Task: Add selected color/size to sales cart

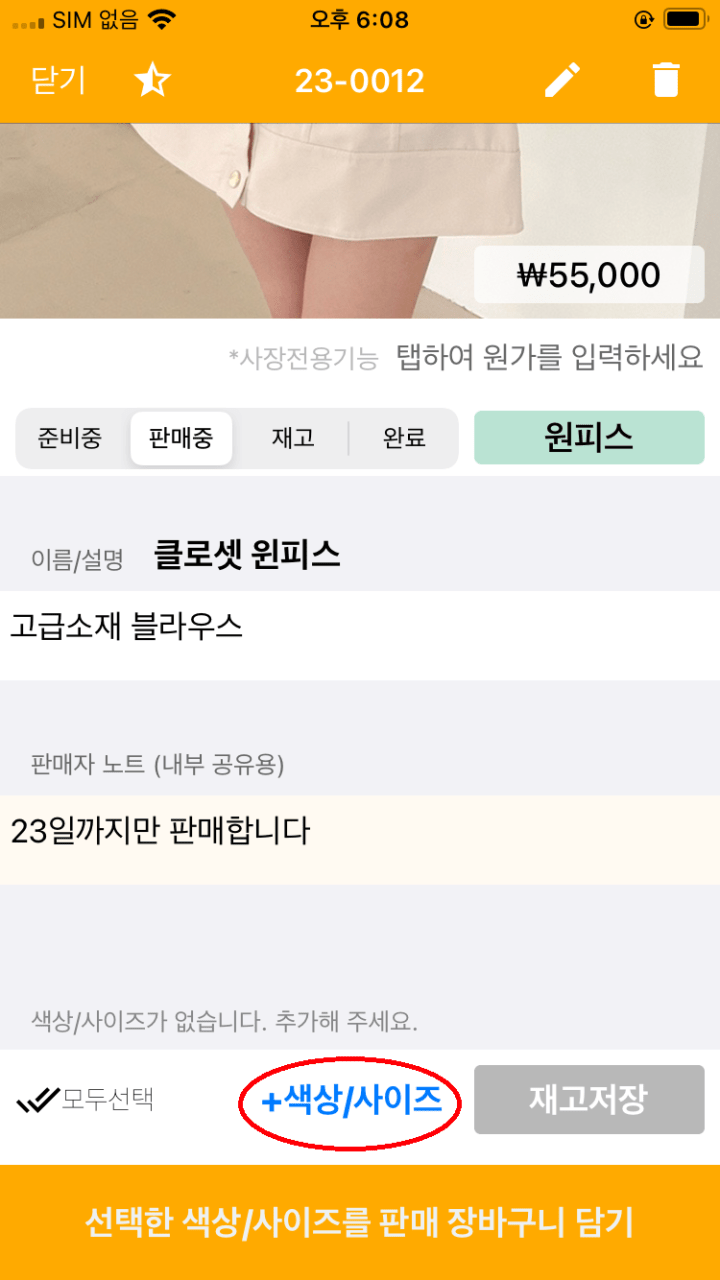Action: pos(360,1222)
